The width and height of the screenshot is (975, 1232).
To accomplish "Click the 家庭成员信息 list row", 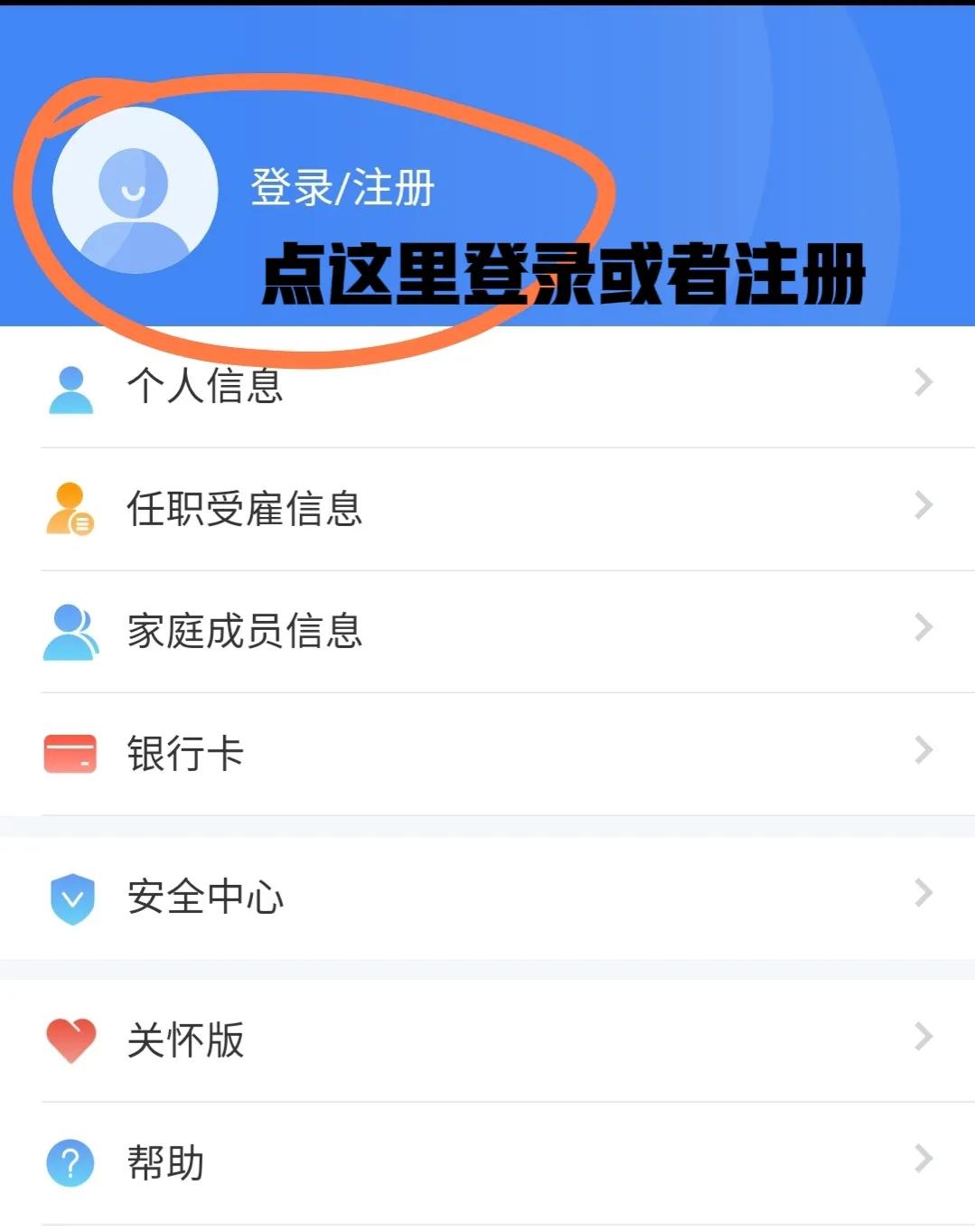I will [x=361, y=630].
